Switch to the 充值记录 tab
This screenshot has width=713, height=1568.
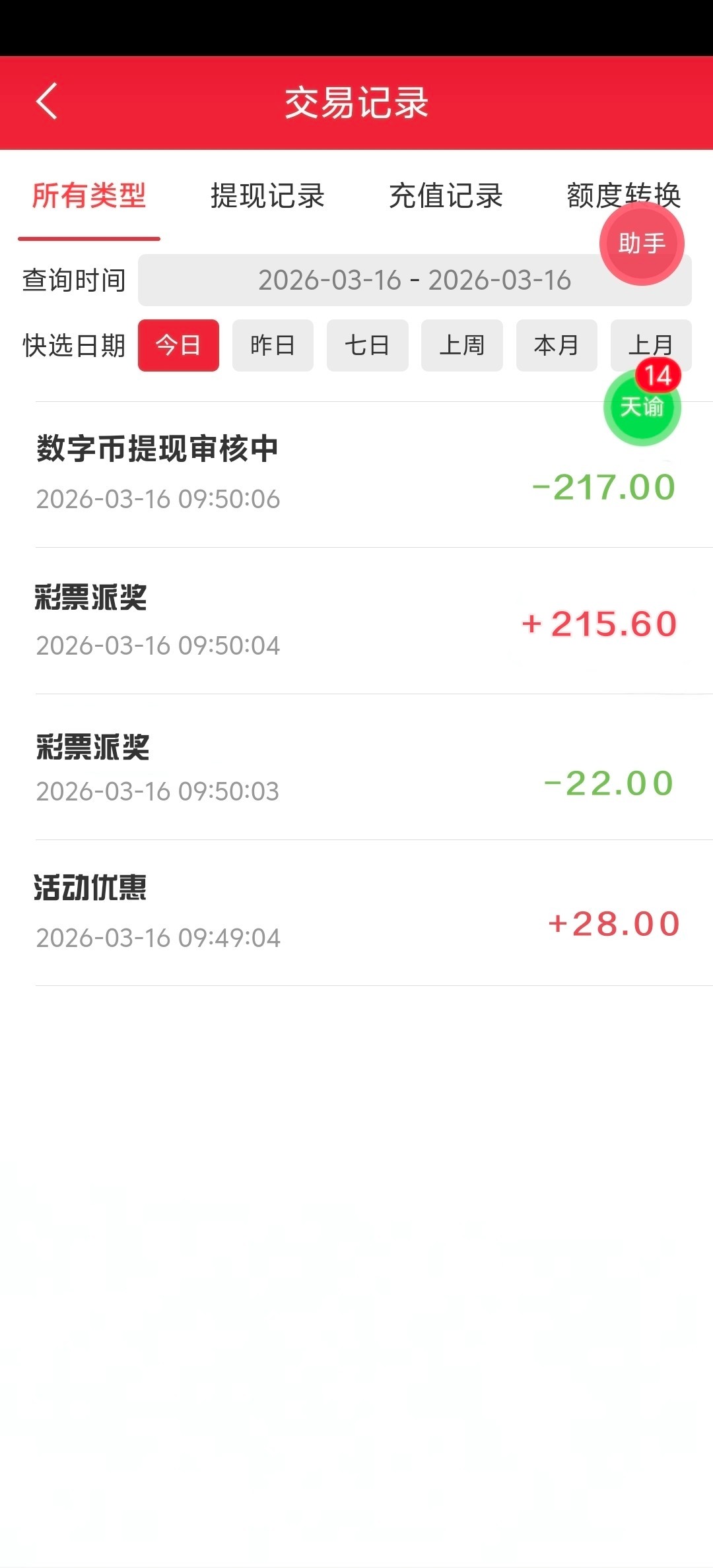point(446,196)
